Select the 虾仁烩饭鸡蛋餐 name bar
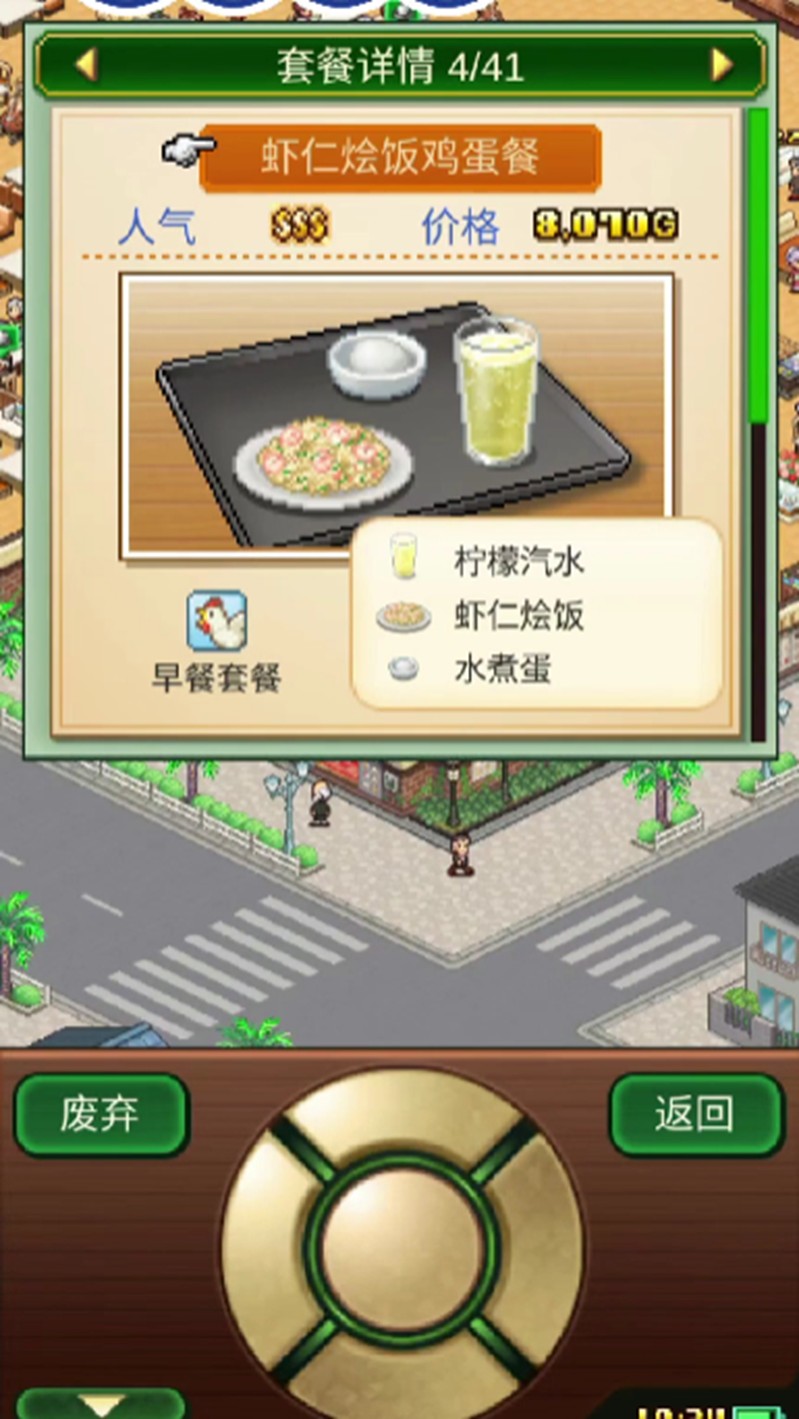799x1419 pixels. tap(400, 158)
